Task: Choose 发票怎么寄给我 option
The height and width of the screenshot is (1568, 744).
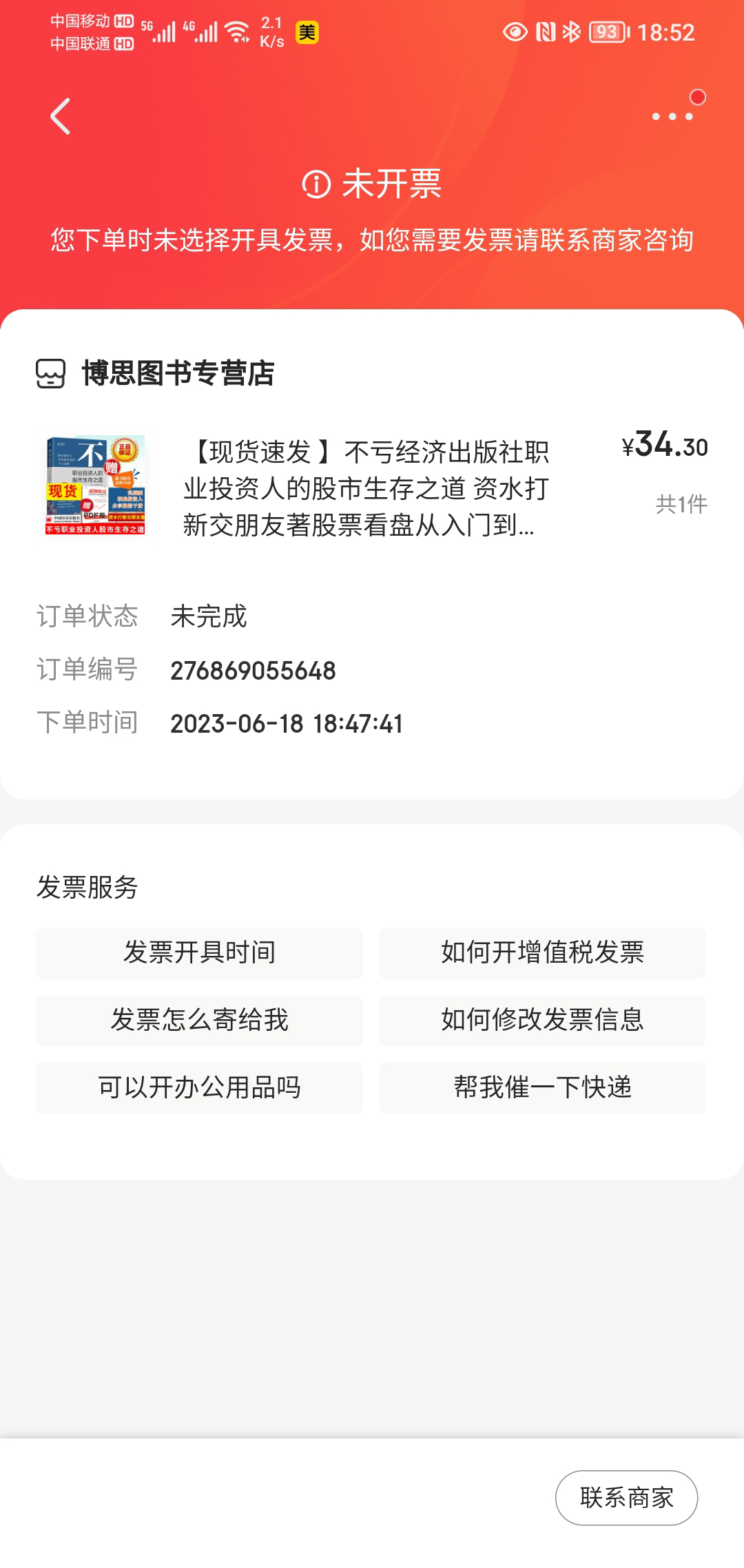Action: click(x=199, y=1021)
